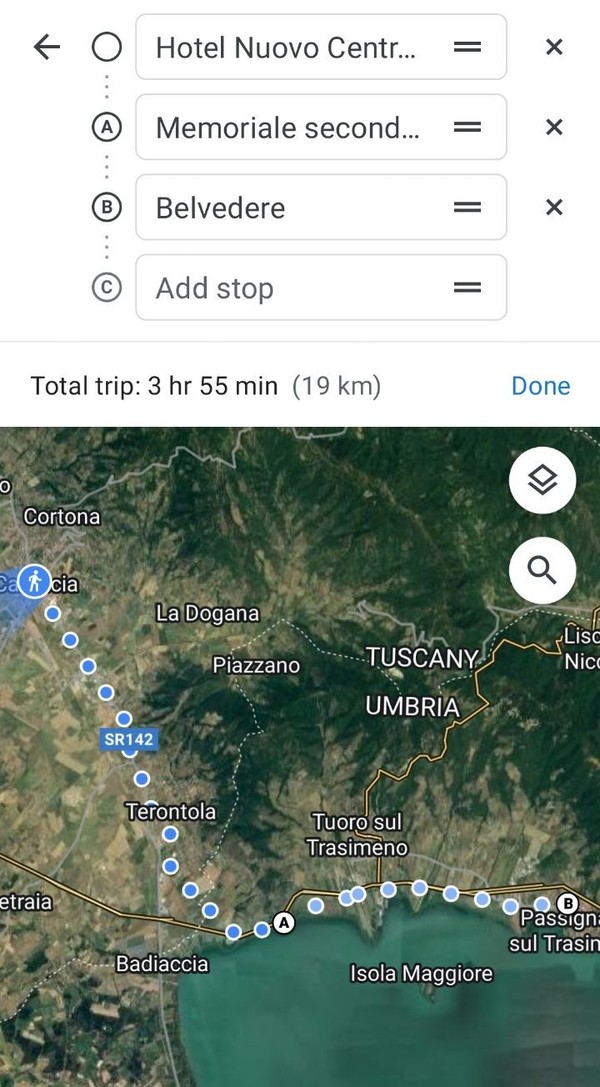Image resolution: width=600 pixels, height=1087 pixels.
Task: Open the map layers button
Action: (x=542, y=481)
